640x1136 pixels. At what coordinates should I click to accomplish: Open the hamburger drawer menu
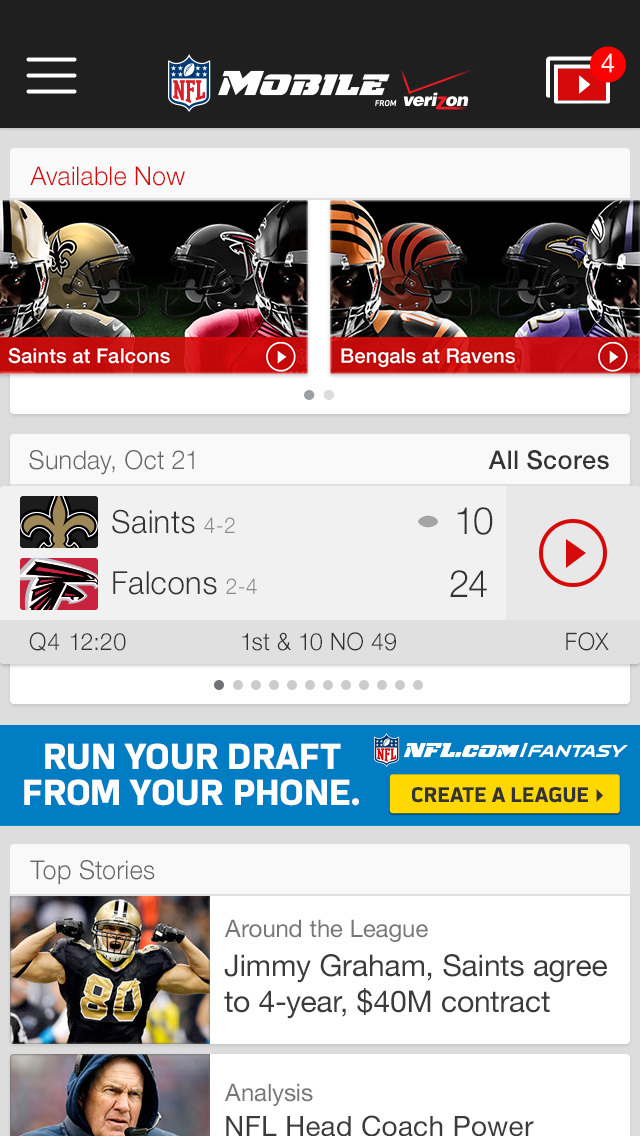[52, 76]
